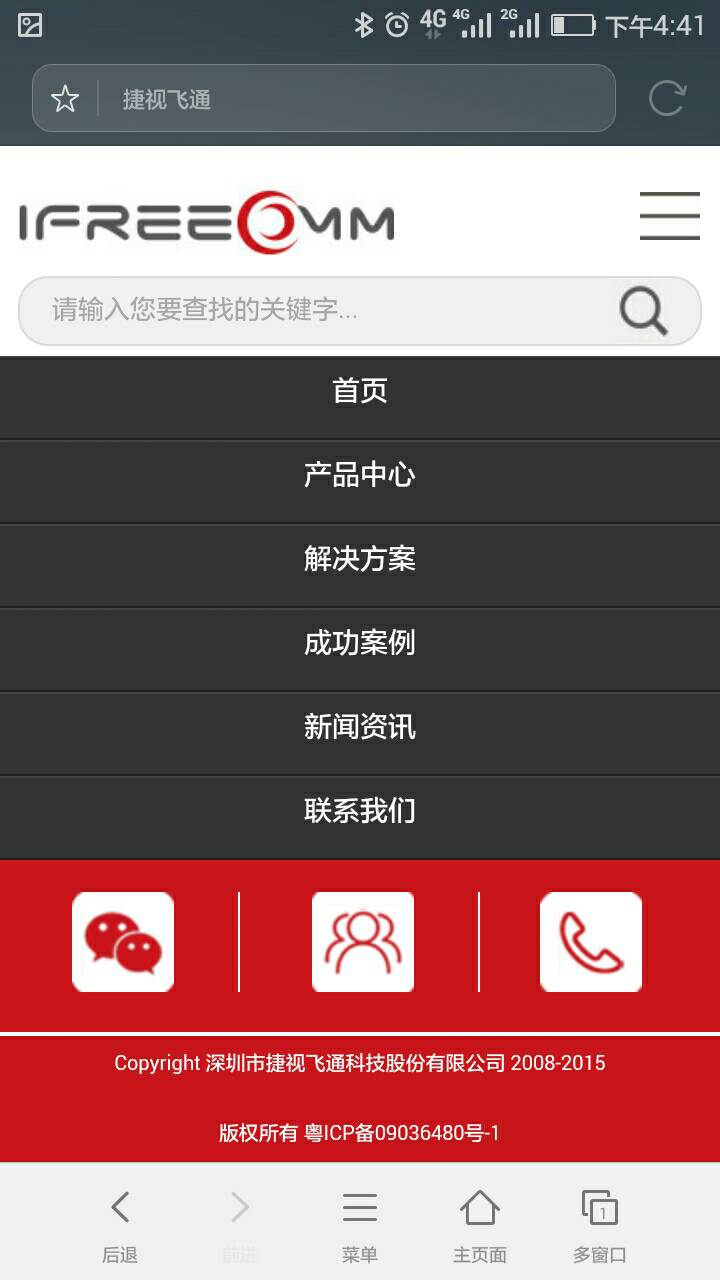
Task: Go to the browser 主页面
Action: pyautogui.click(x=480, y=1225)
